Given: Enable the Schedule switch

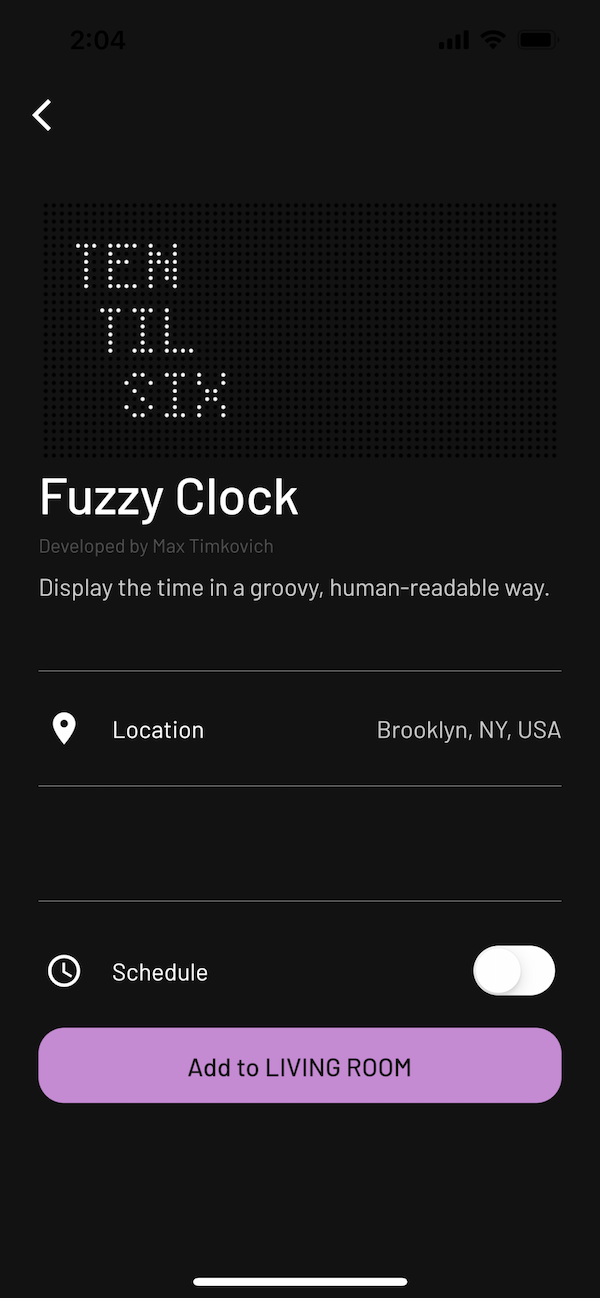Looking at the screenshot, I should [x=514, y=971].
